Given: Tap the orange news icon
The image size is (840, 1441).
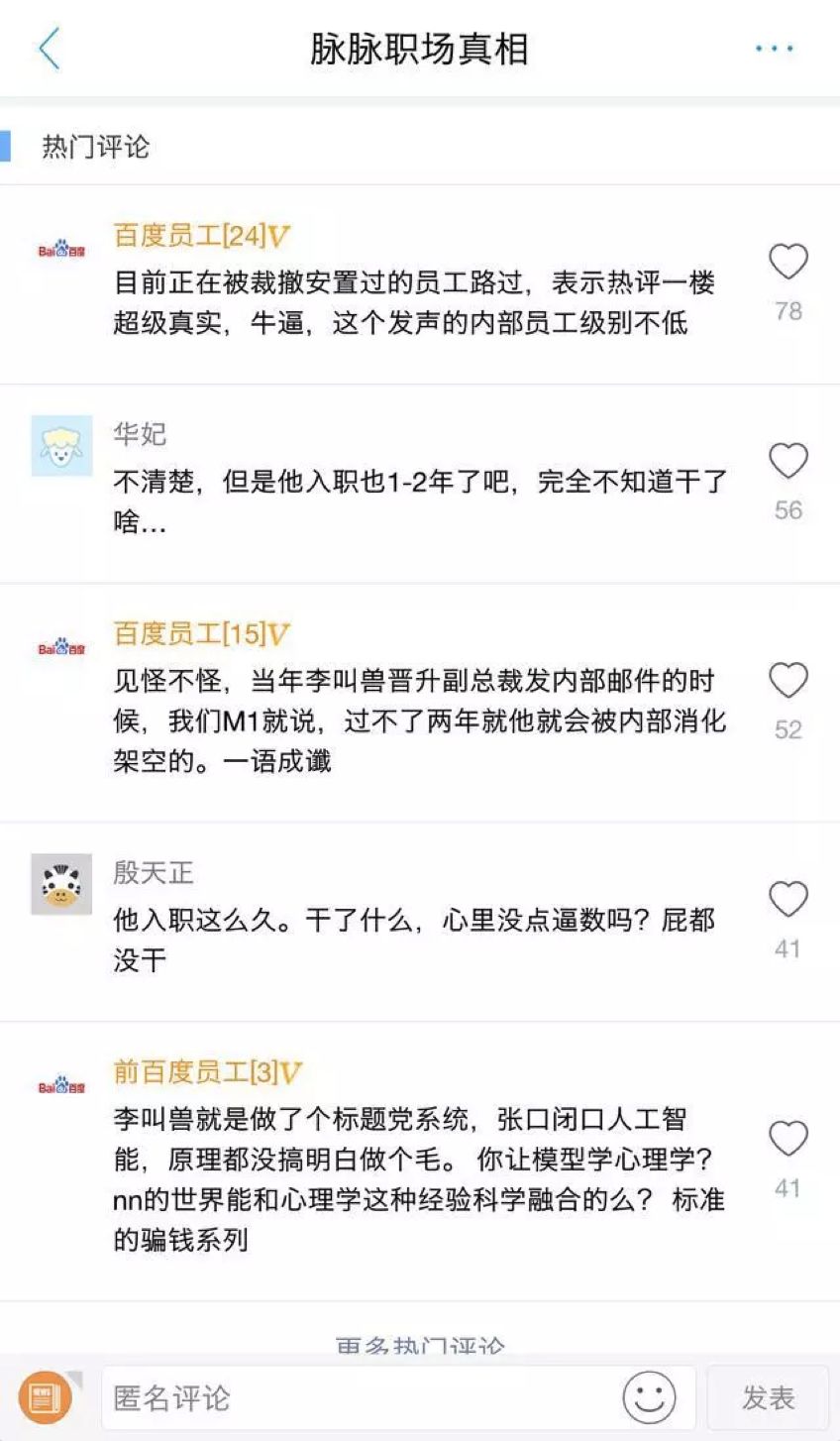Looking at the screenshot, I should click(x=46, y=1397).
